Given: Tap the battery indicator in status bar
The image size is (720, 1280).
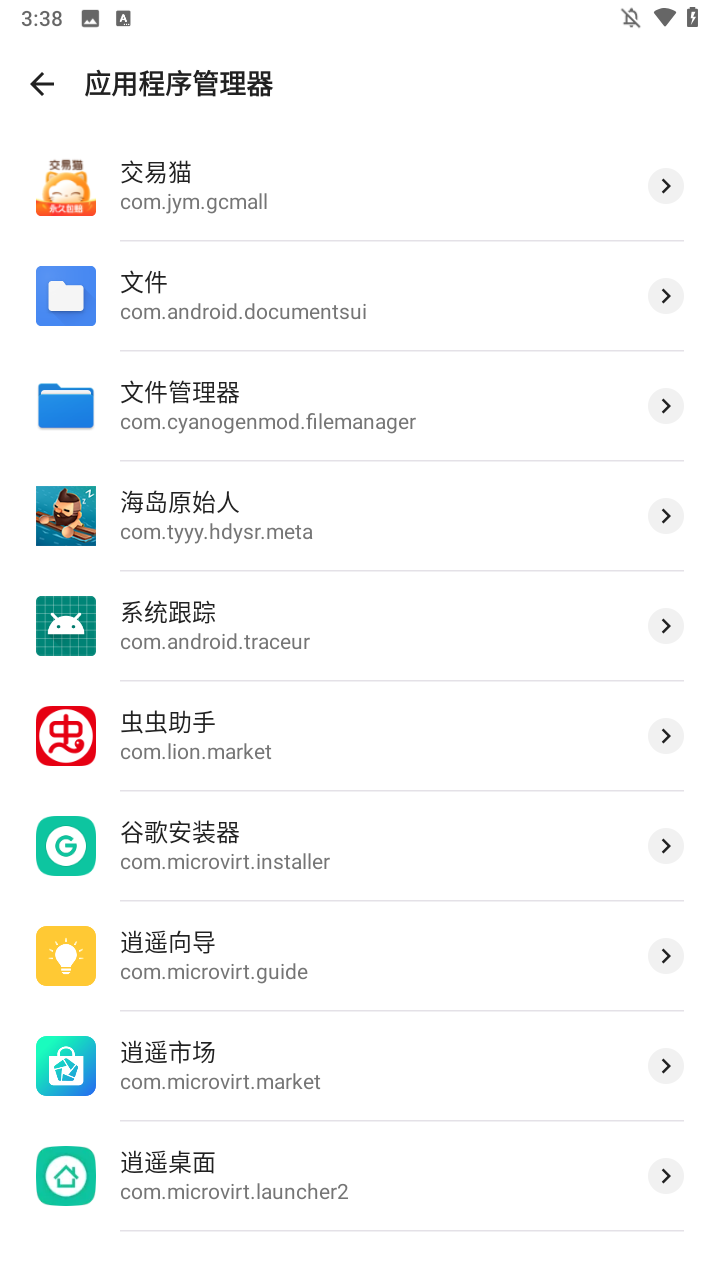Looking at the screenshot, I should click(695, 17).
